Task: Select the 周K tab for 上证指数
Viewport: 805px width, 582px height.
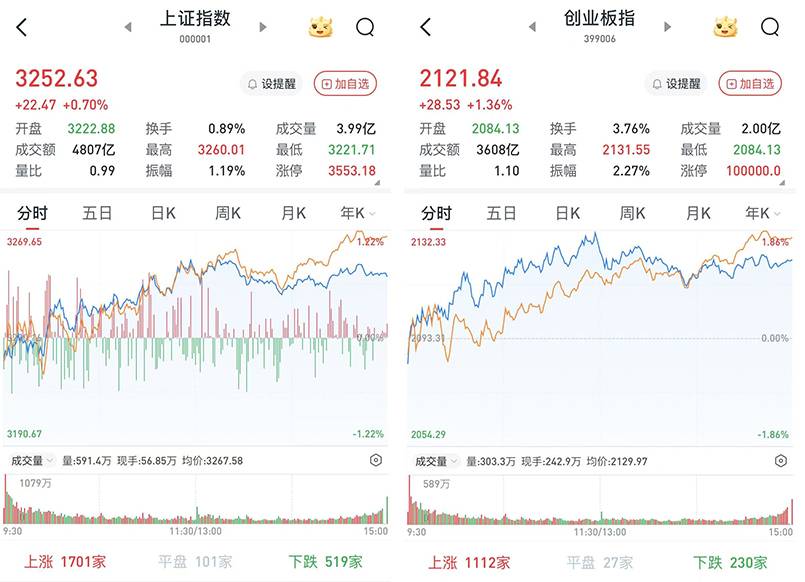Action: (228, 213)
